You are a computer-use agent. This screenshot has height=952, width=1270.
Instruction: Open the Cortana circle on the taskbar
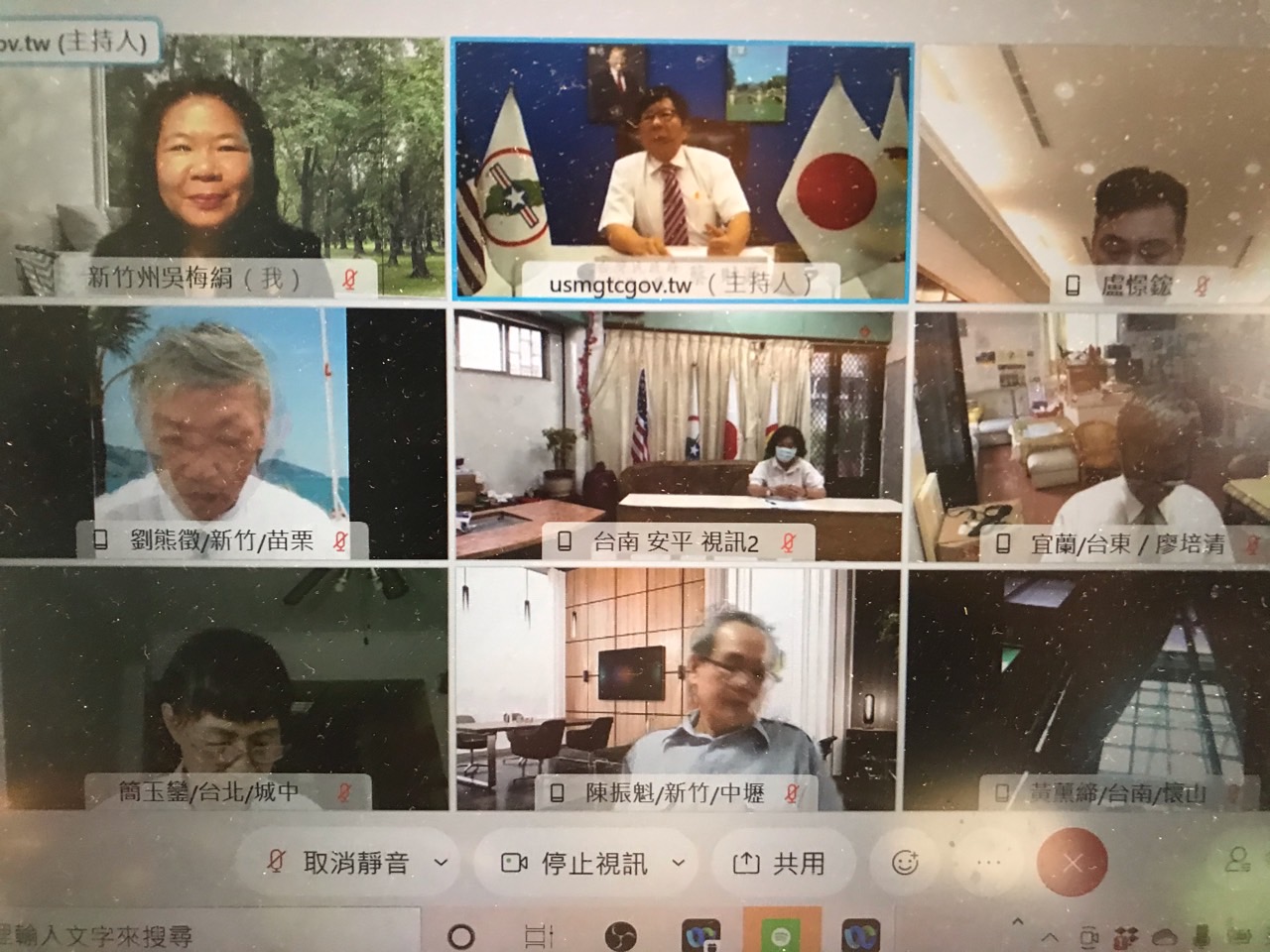pos(460,935)
